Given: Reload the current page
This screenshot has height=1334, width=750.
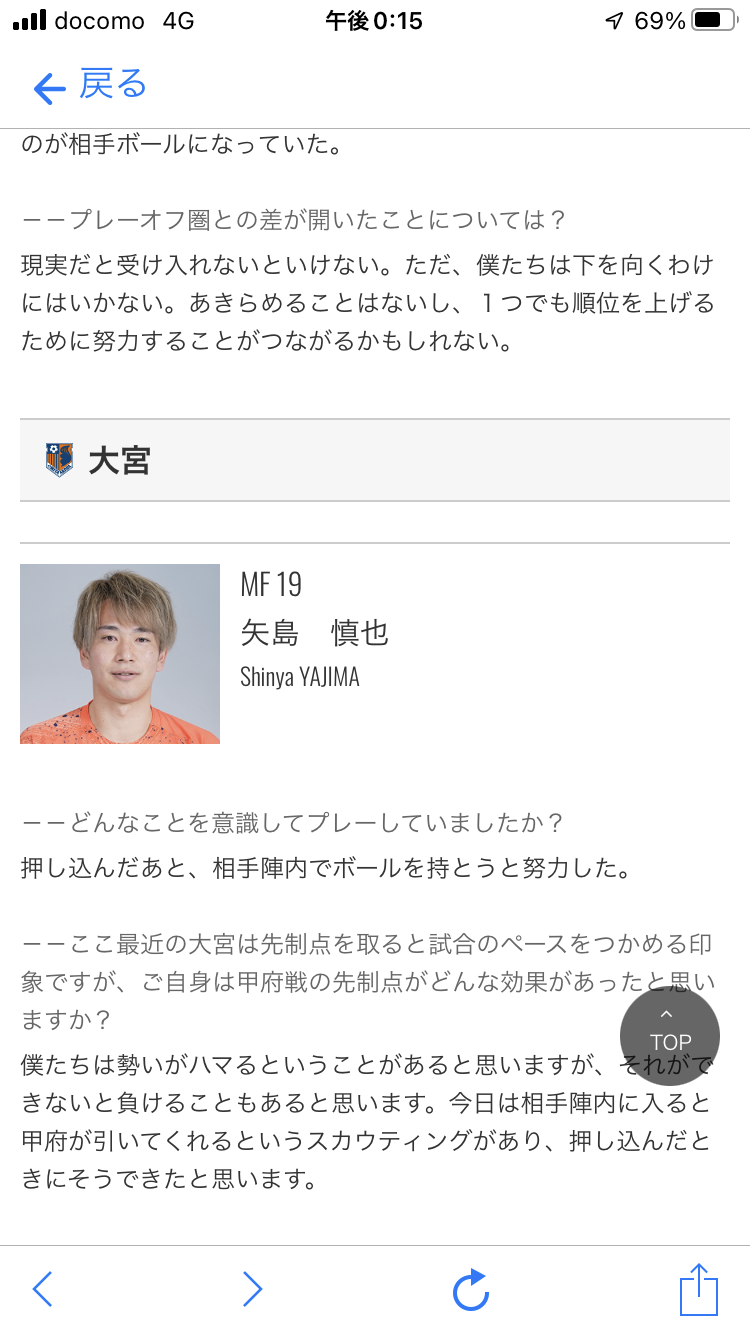Looking at the screenshot, I should [470, 1290].
